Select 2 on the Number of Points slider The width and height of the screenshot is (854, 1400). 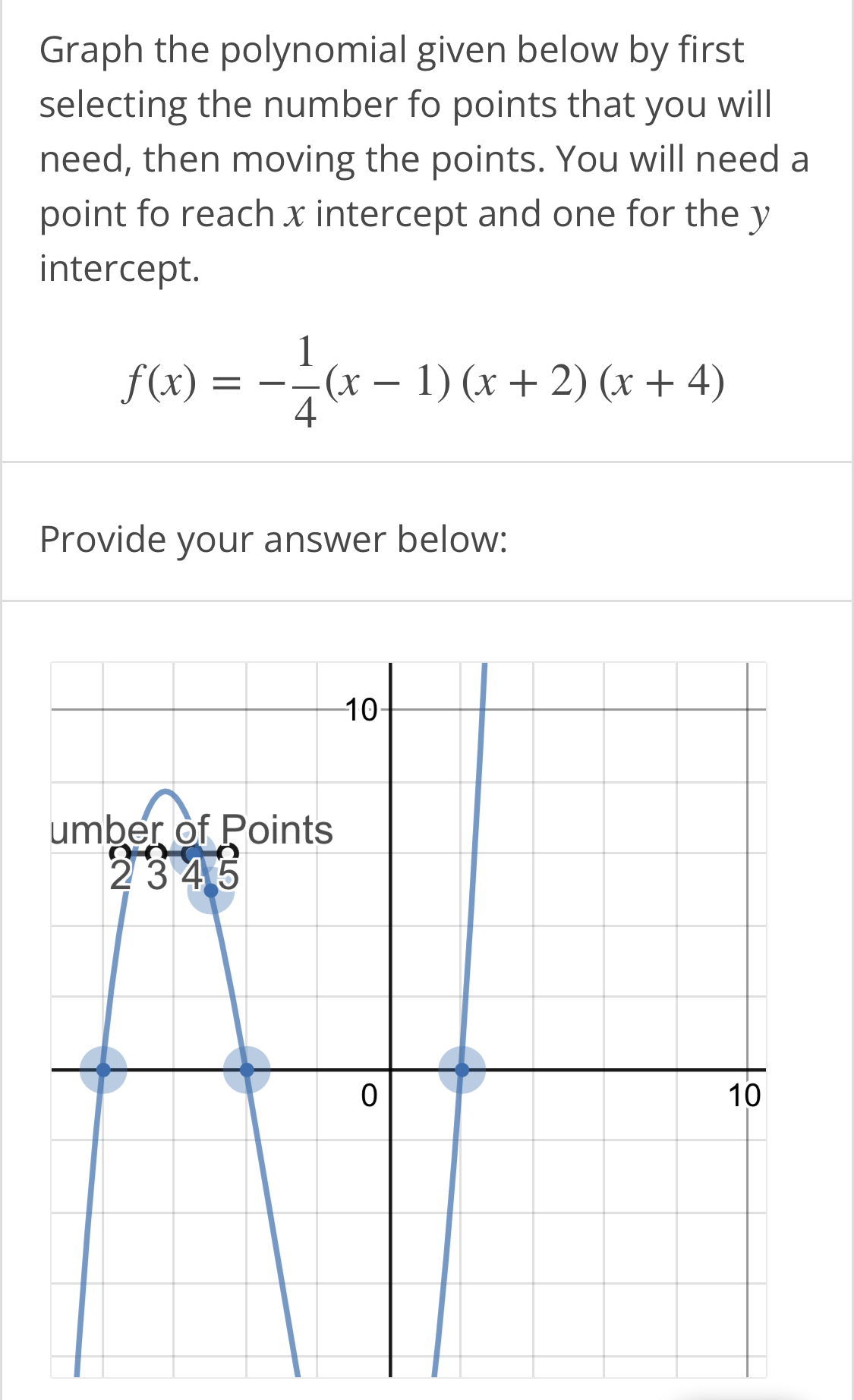coord(120,853)
